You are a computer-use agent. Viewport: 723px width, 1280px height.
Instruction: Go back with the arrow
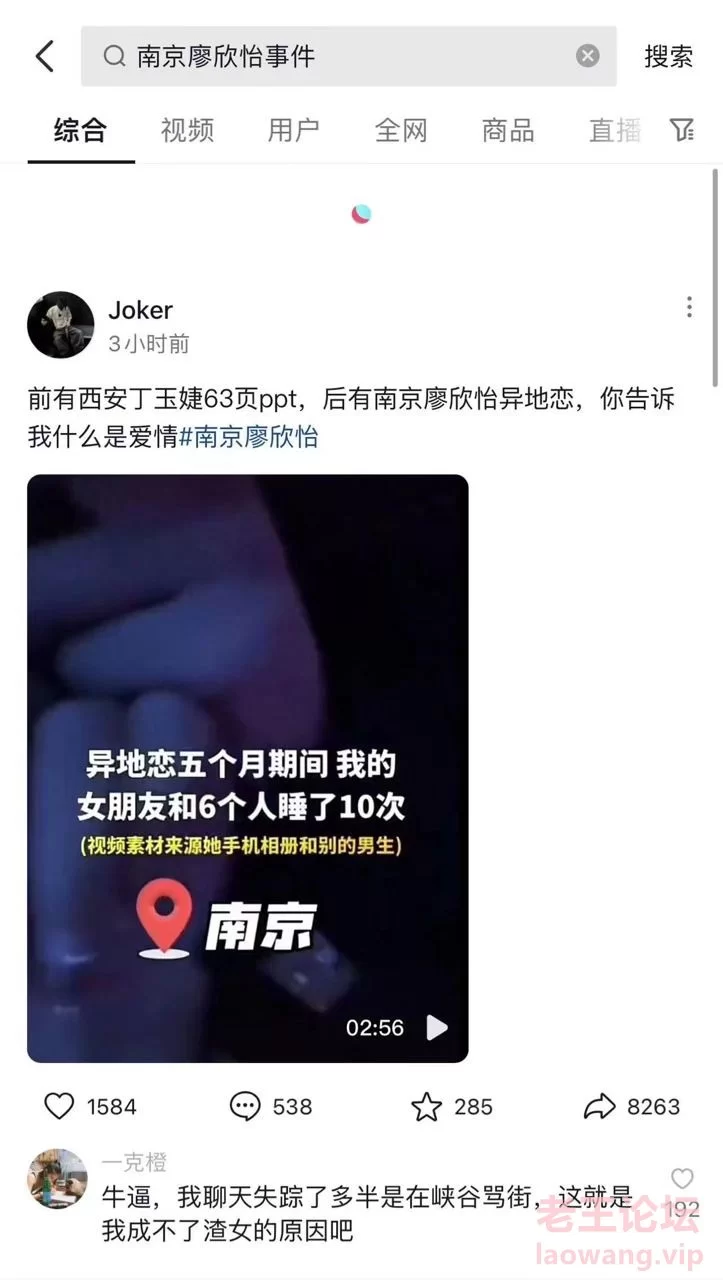(45, 56)
